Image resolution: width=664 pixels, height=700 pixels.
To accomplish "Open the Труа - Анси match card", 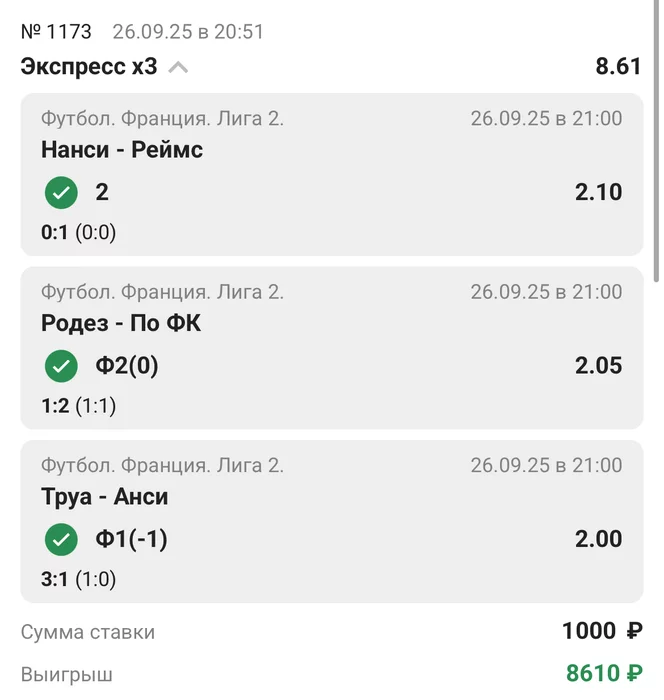I will [330, 521].
